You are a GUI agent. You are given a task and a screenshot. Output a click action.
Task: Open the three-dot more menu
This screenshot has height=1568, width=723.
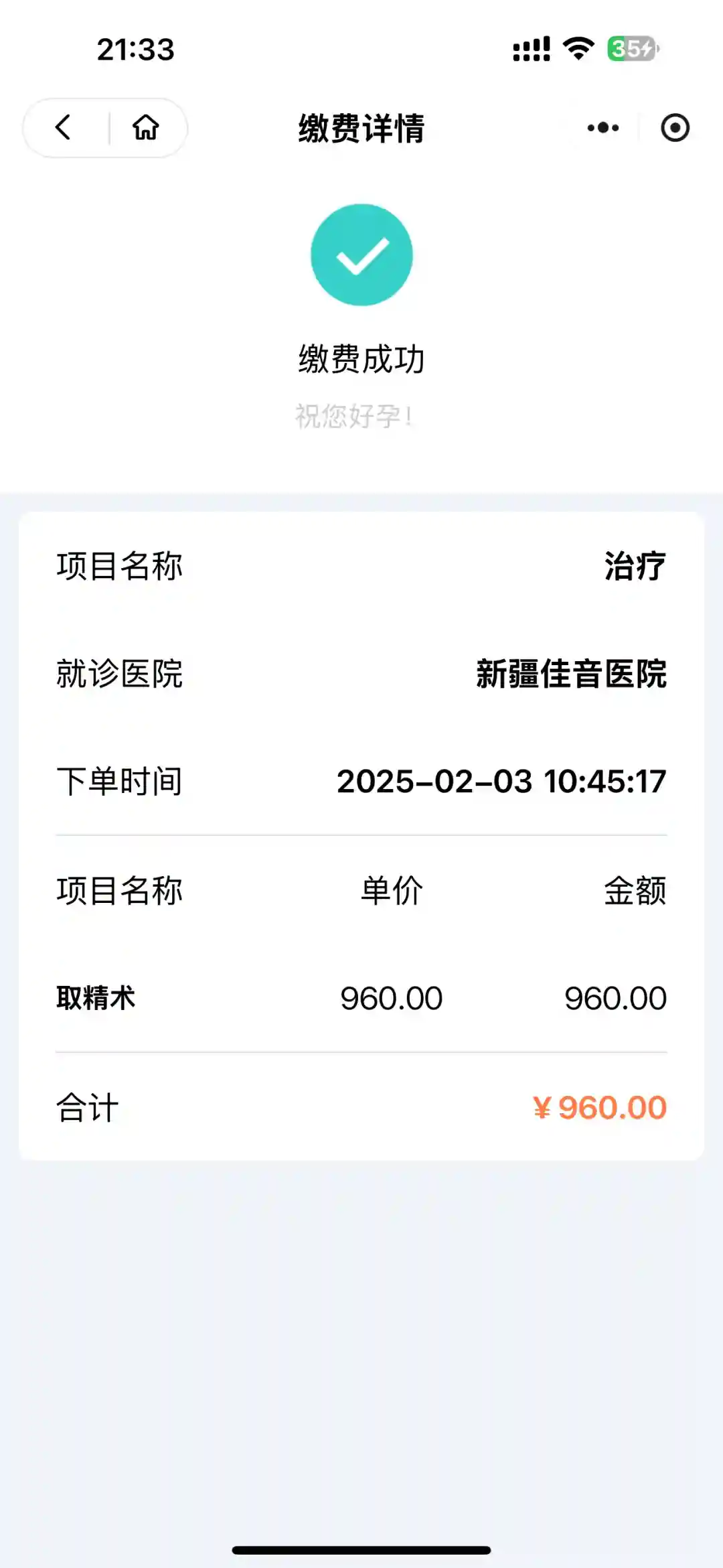602,127
